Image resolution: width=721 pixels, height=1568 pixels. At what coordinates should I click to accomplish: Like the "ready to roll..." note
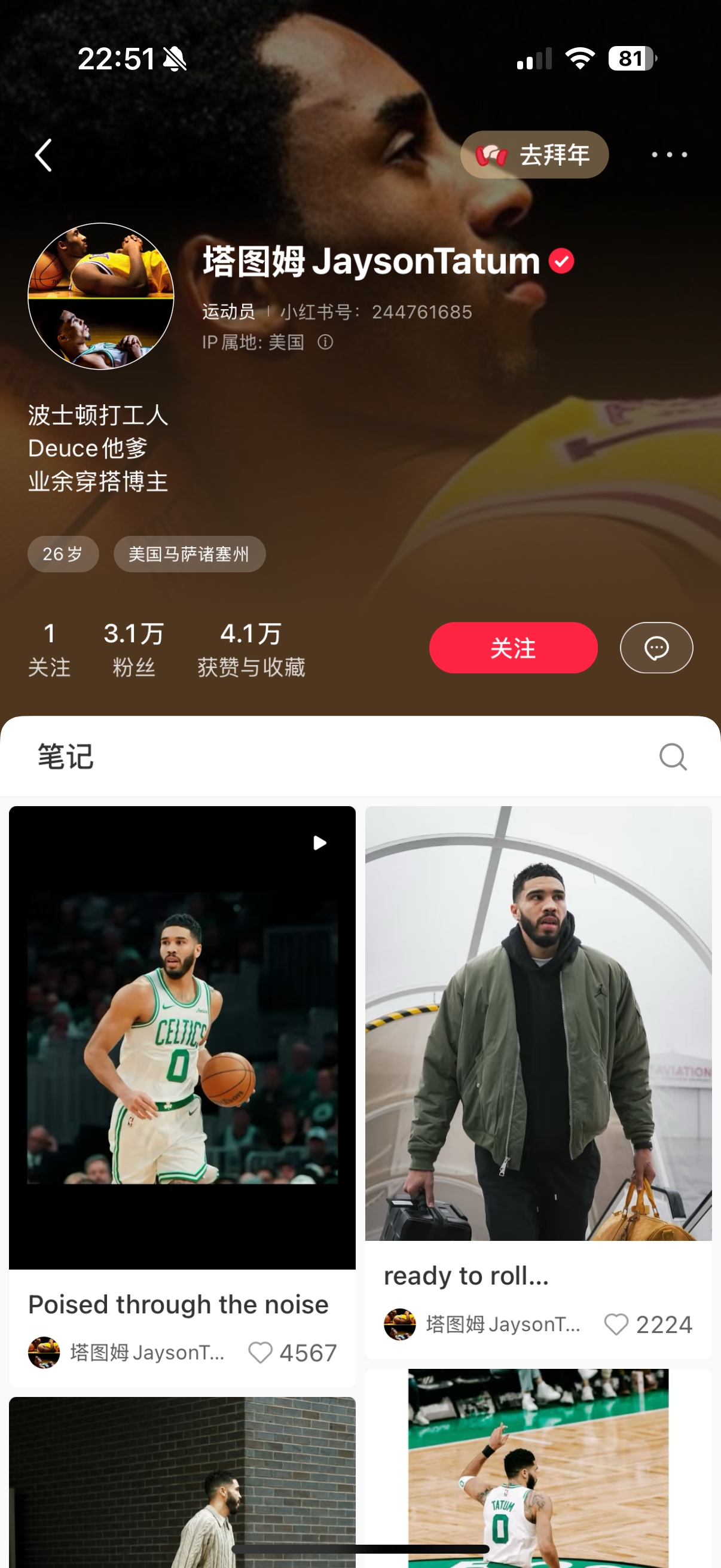pos(616,1324)
